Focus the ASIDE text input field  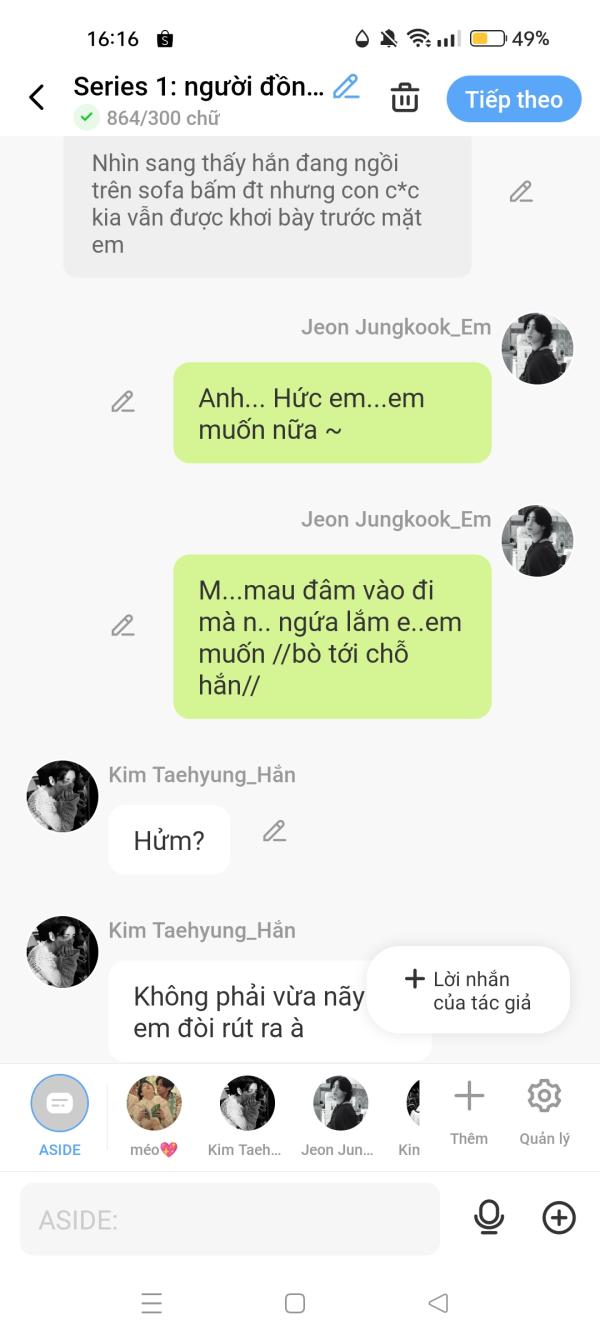[x=230, y=1219]
